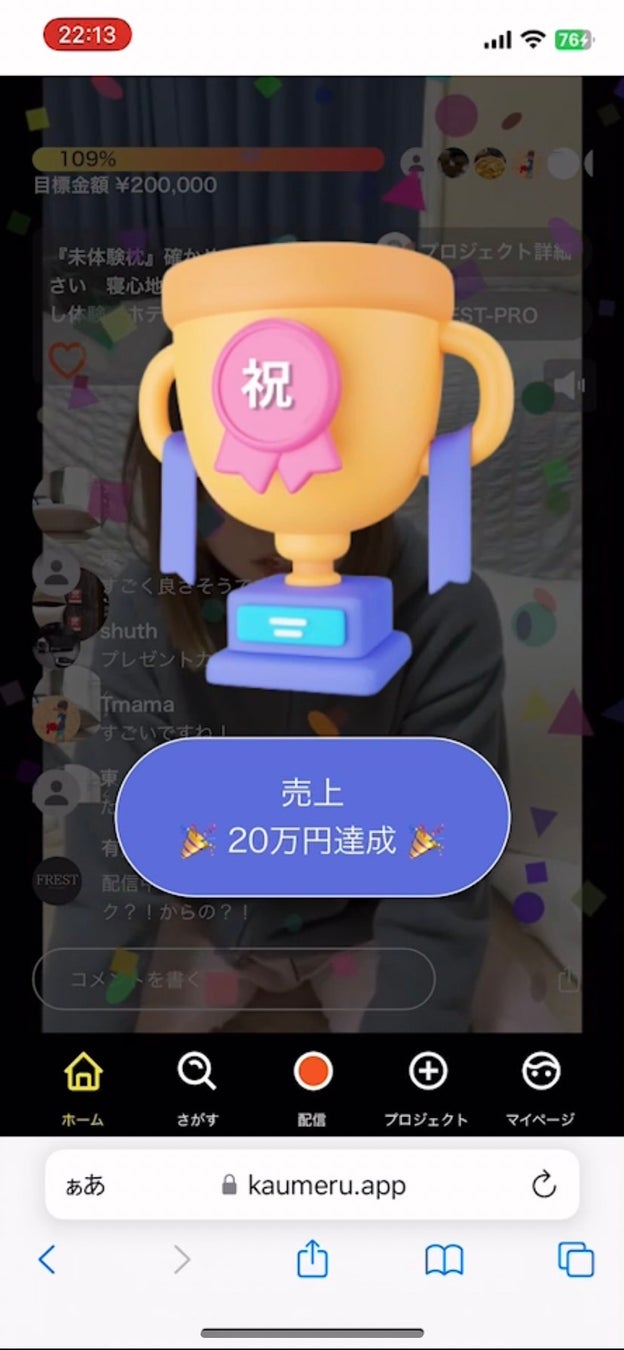Go back in Safari
624x1350 pixels.
coord(46,1260)
